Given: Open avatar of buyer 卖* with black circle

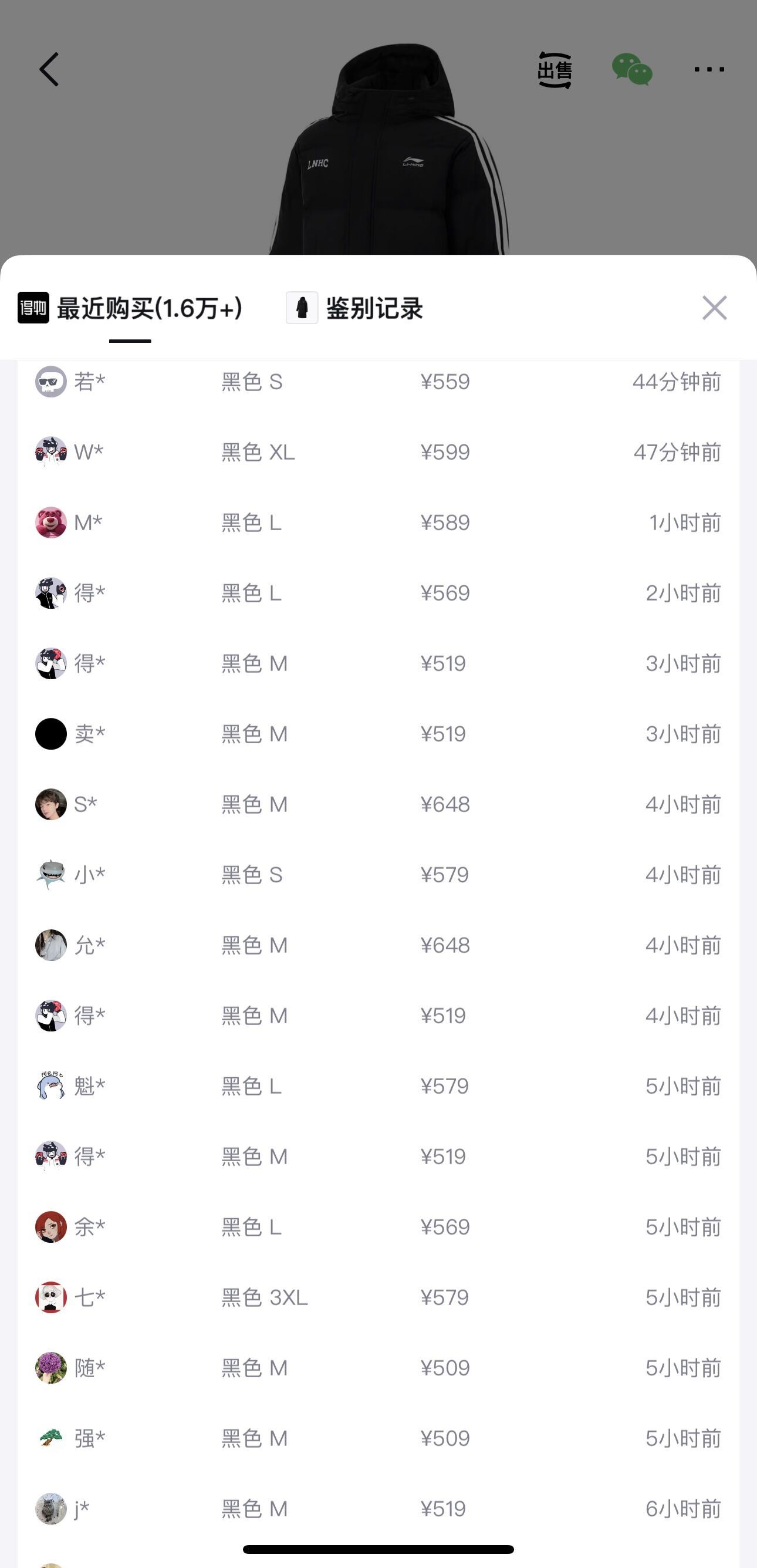Looking at the screenshot, I should [x=52, y=734].
